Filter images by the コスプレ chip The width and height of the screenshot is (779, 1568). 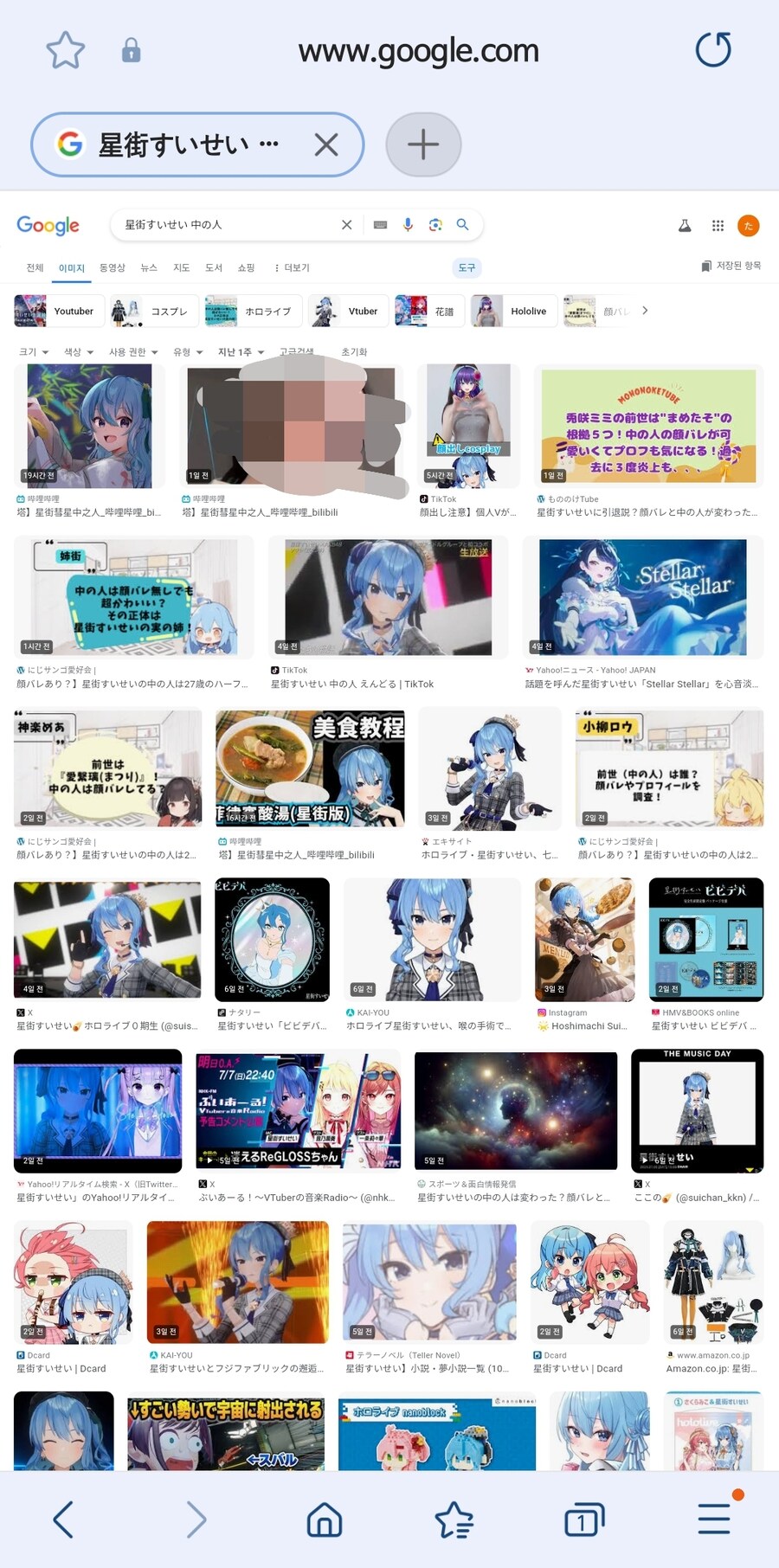click(x=153, y=311)
